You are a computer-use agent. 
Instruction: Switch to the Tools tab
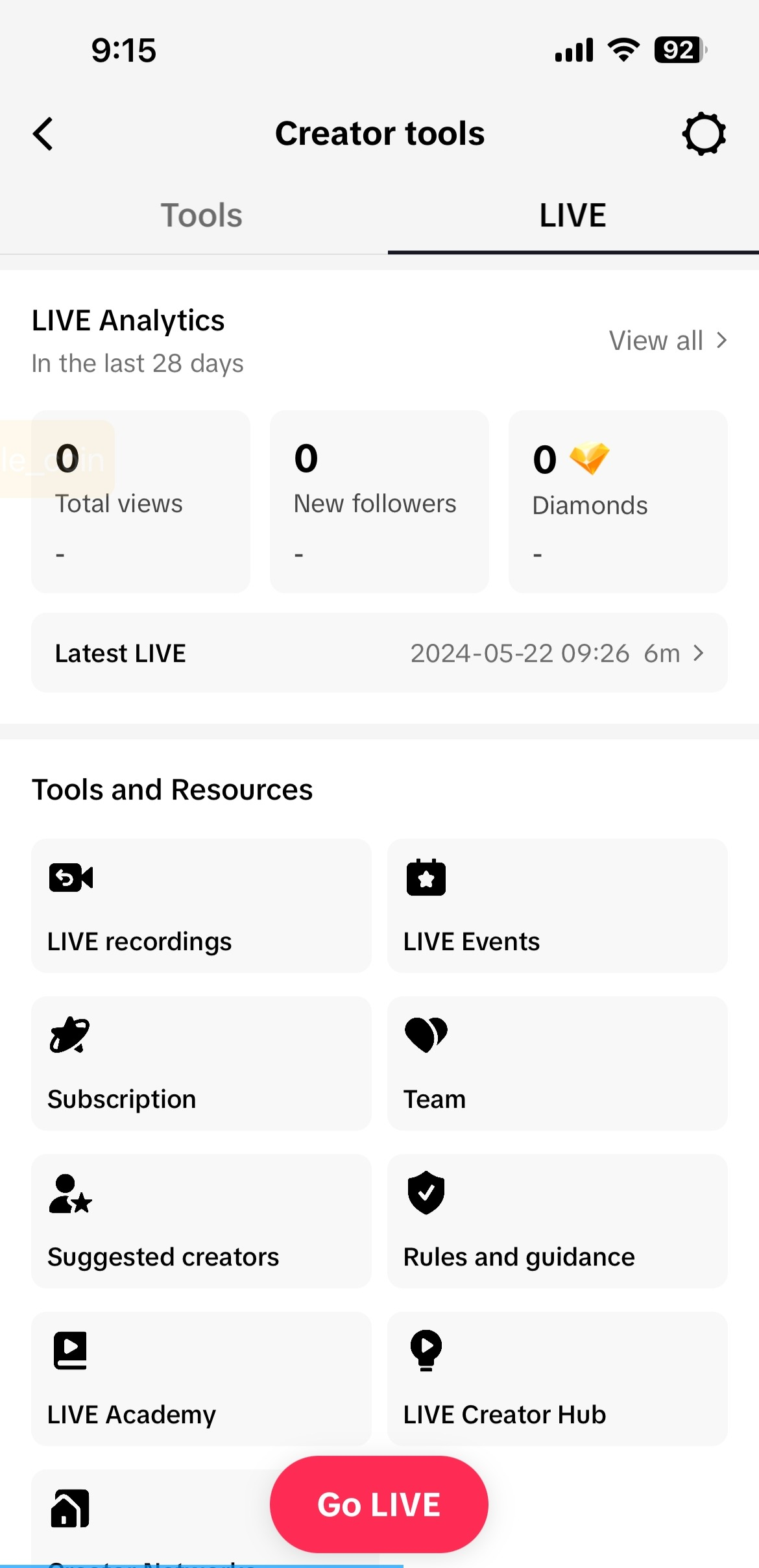point(201,215)
